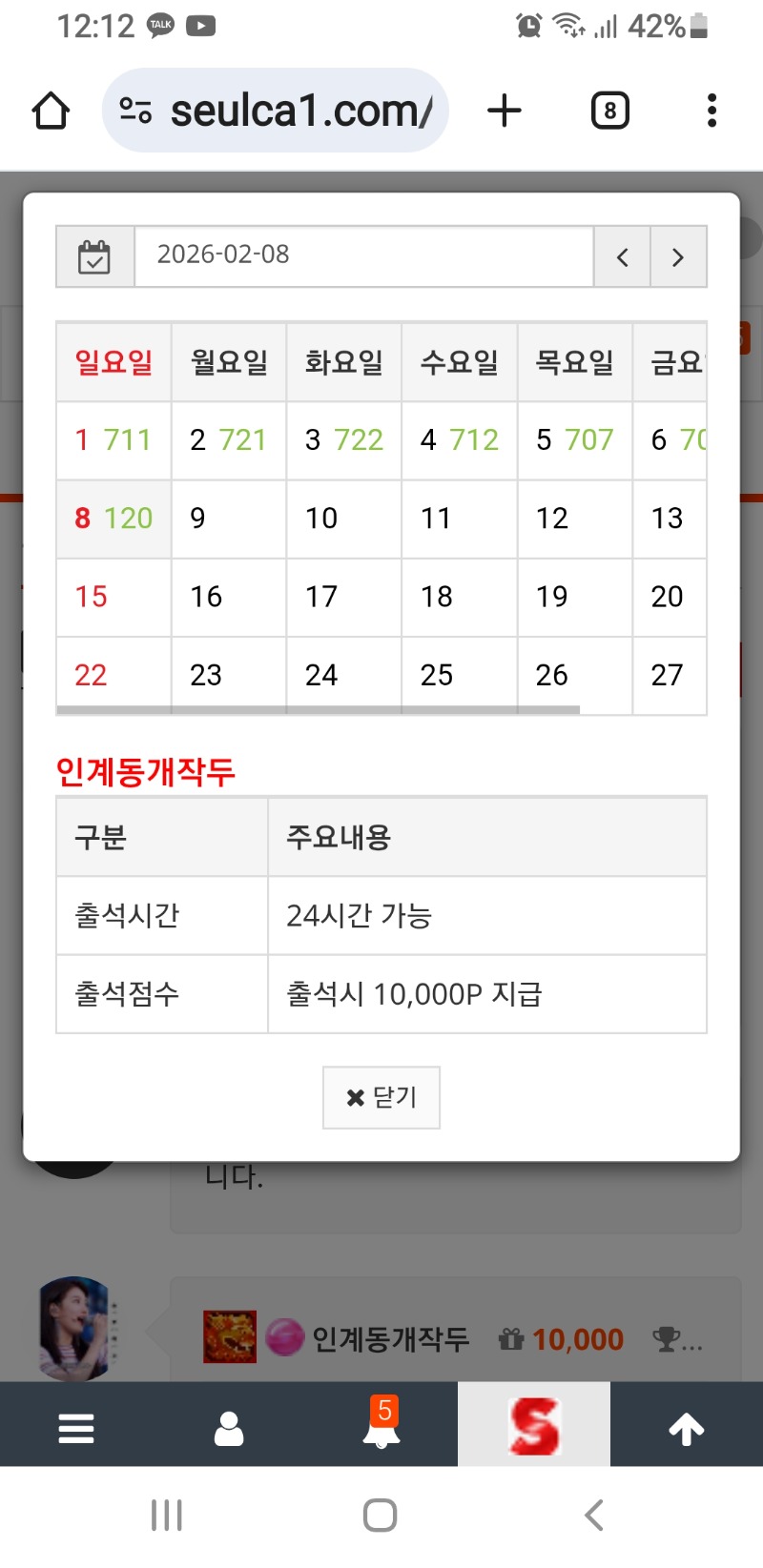Open the notifications bell with 5 alerts
The height and width of the screenshot is (1568, 763).
point(381,1426)
